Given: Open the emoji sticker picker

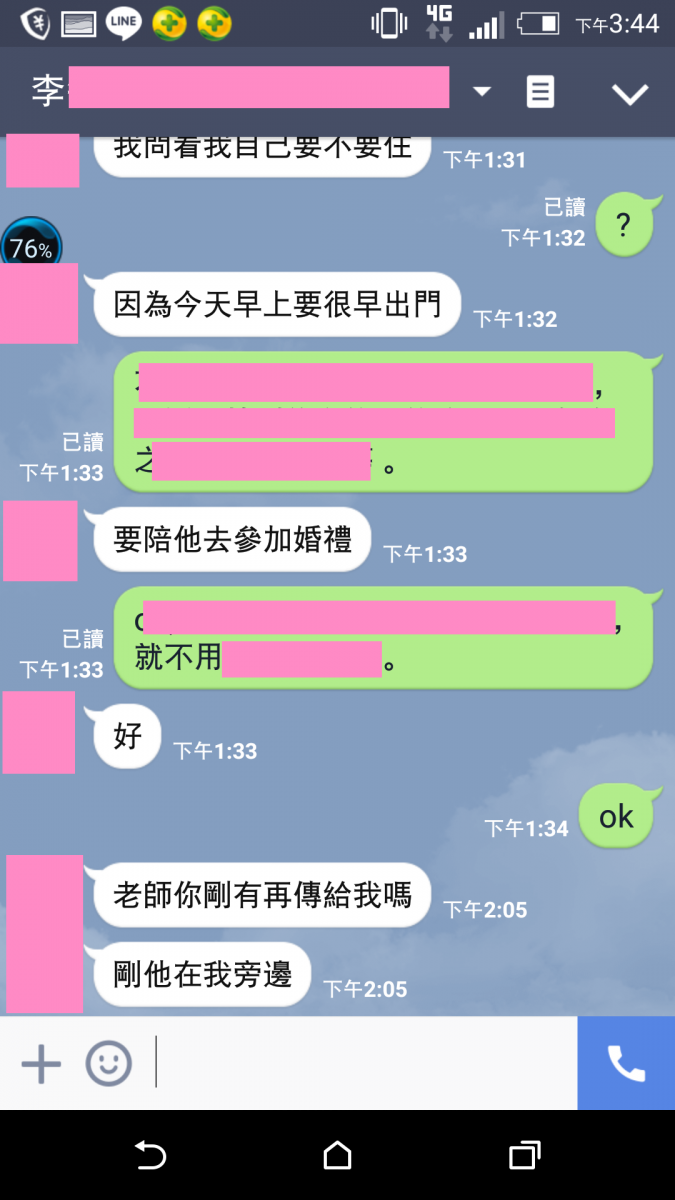Looking at the screenshot, I should click(x=108, y=1064).
